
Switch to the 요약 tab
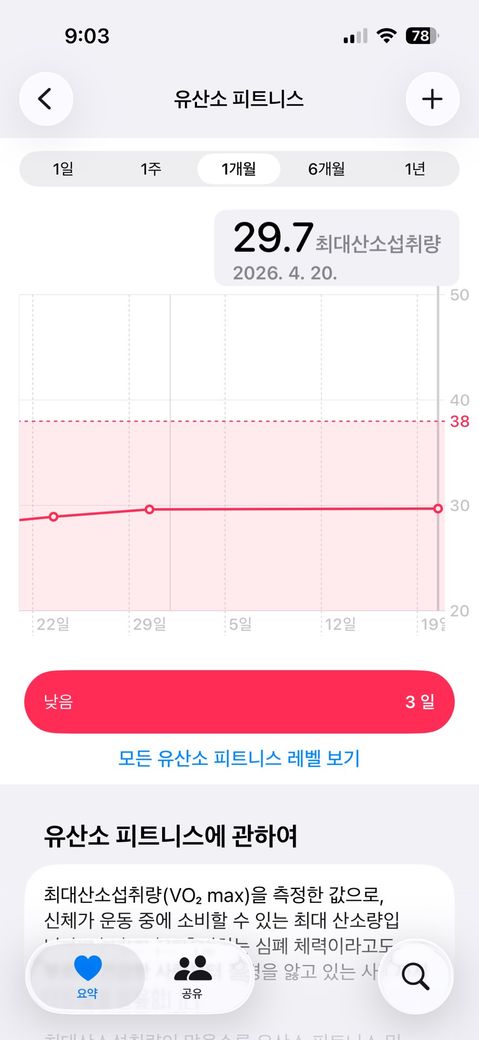88,977
